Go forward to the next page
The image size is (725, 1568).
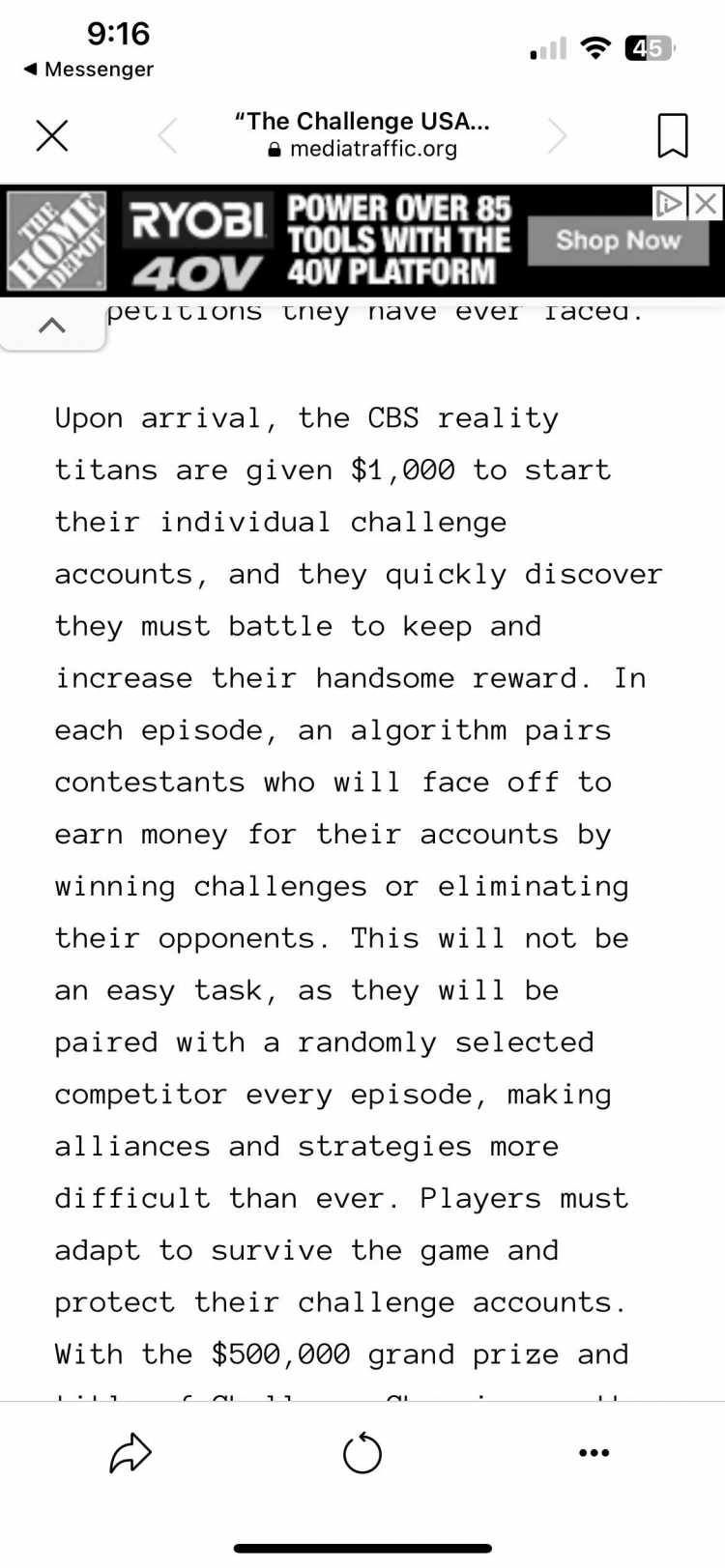coord(557,135)
